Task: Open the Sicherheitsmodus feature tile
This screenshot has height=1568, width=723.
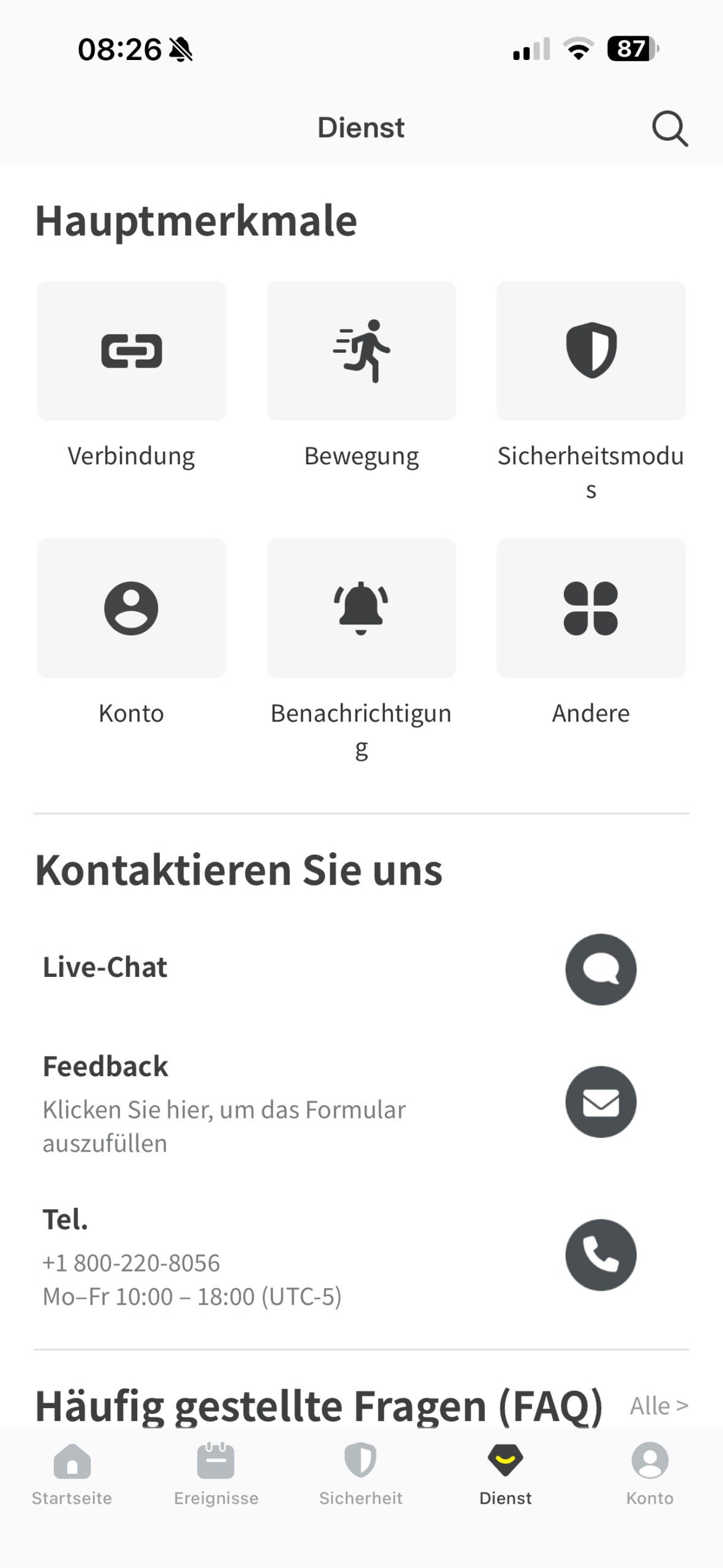Action: [591, 351]
